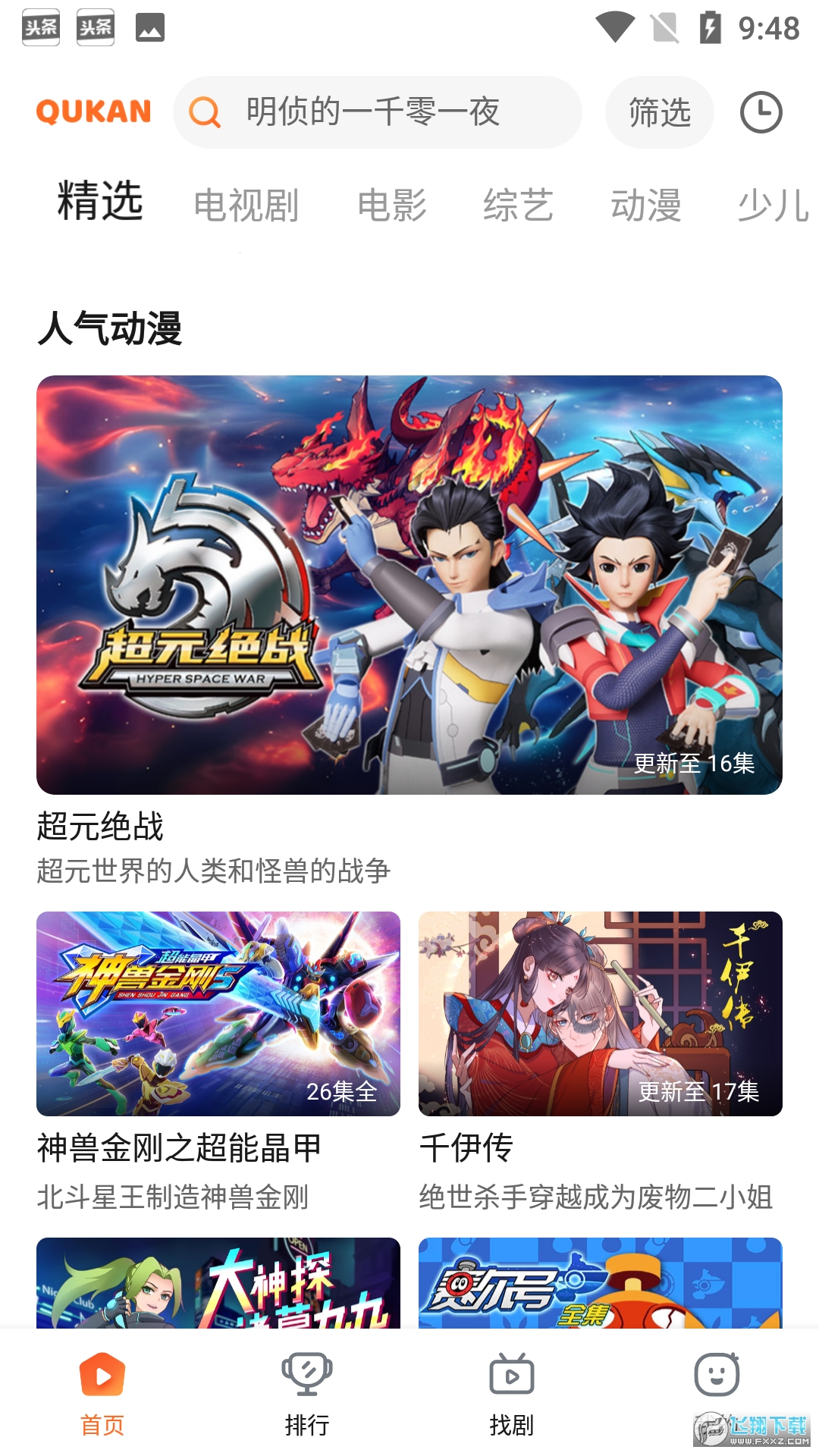Switch to the 电视剧 tab
819x1456 pixels.
(246, 206)
